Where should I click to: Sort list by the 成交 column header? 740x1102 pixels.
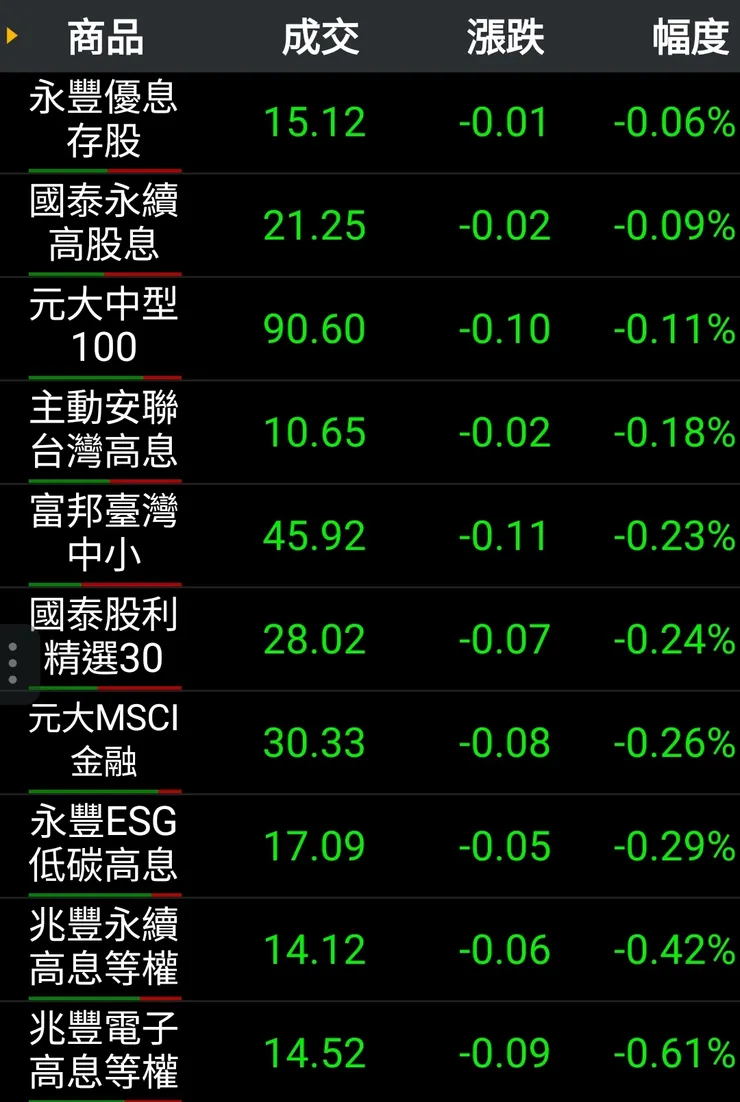[320, 36]
